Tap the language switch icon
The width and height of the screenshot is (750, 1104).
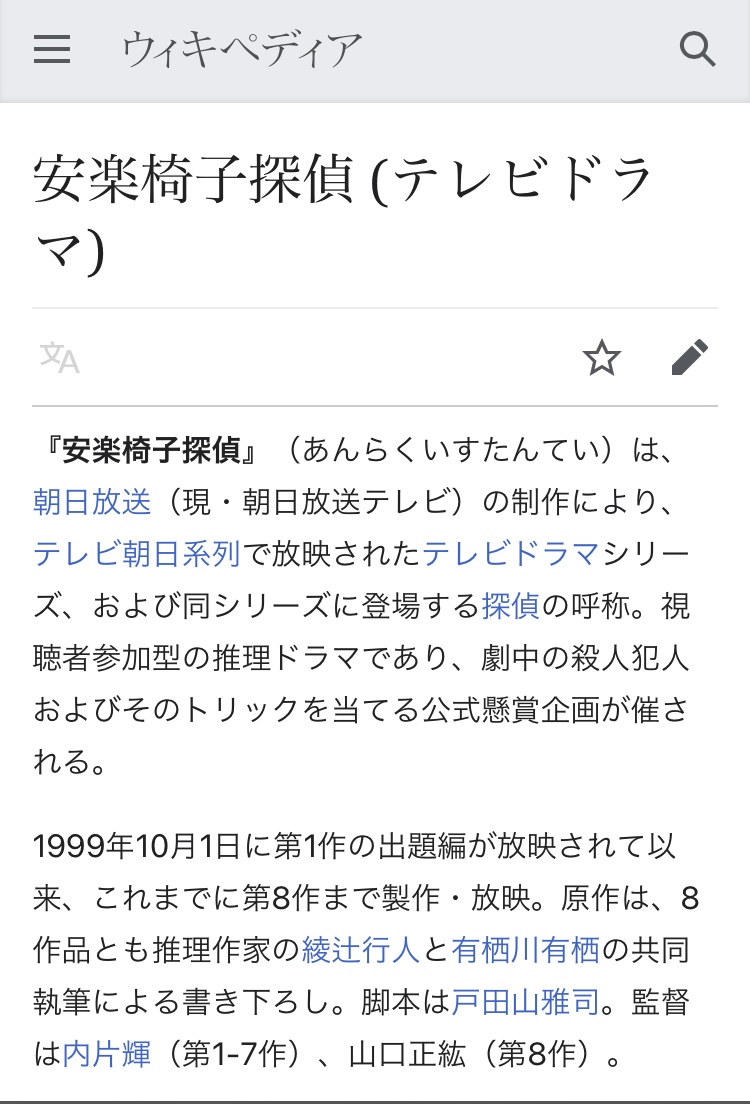click(60, 357)
